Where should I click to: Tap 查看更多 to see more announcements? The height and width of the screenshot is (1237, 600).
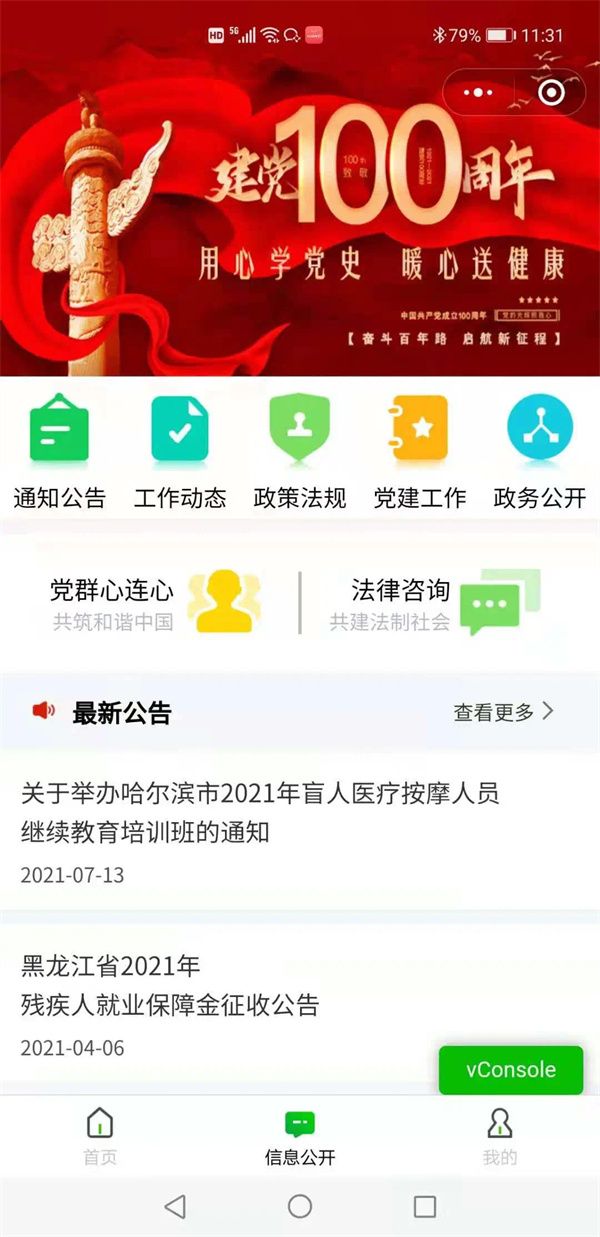(503, 712)
